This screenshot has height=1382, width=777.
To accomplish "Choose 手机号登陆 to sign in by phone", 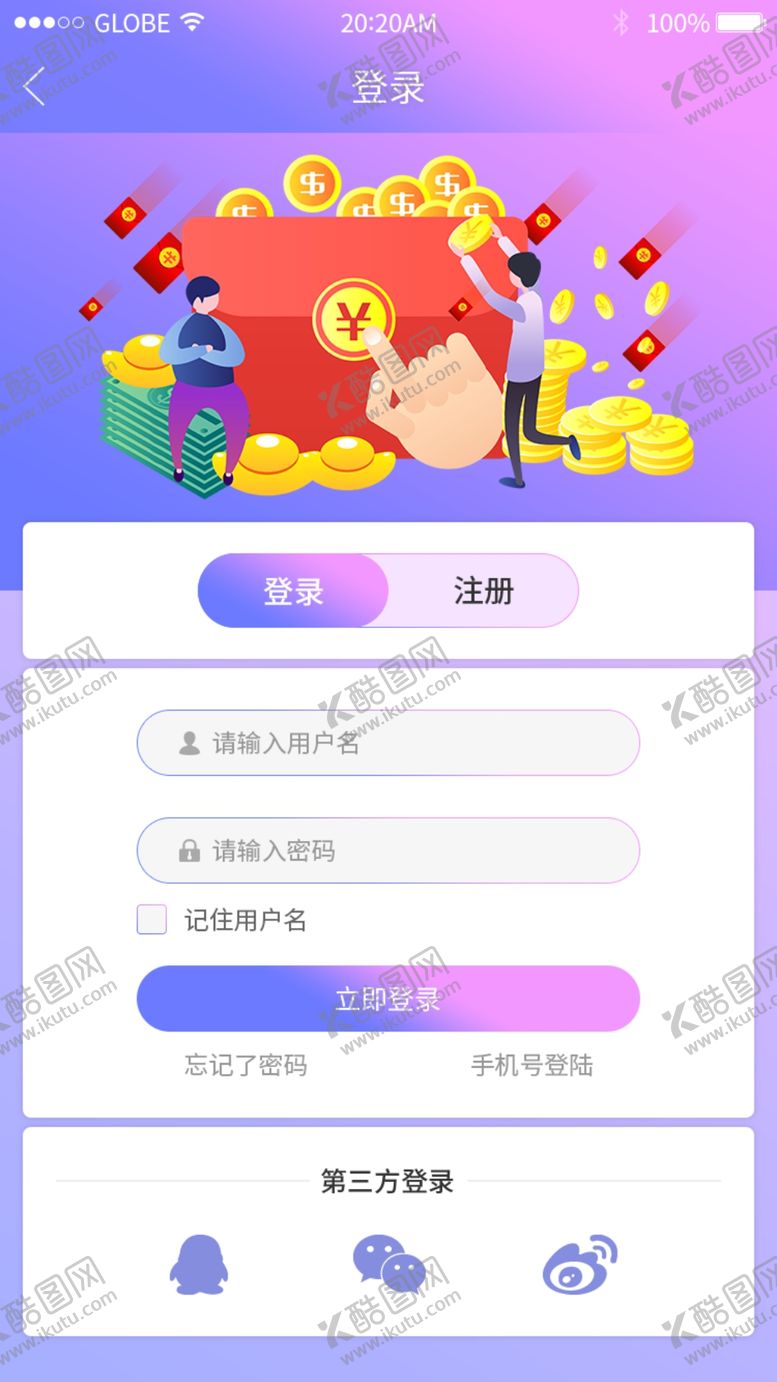I will click(533, 1066).
